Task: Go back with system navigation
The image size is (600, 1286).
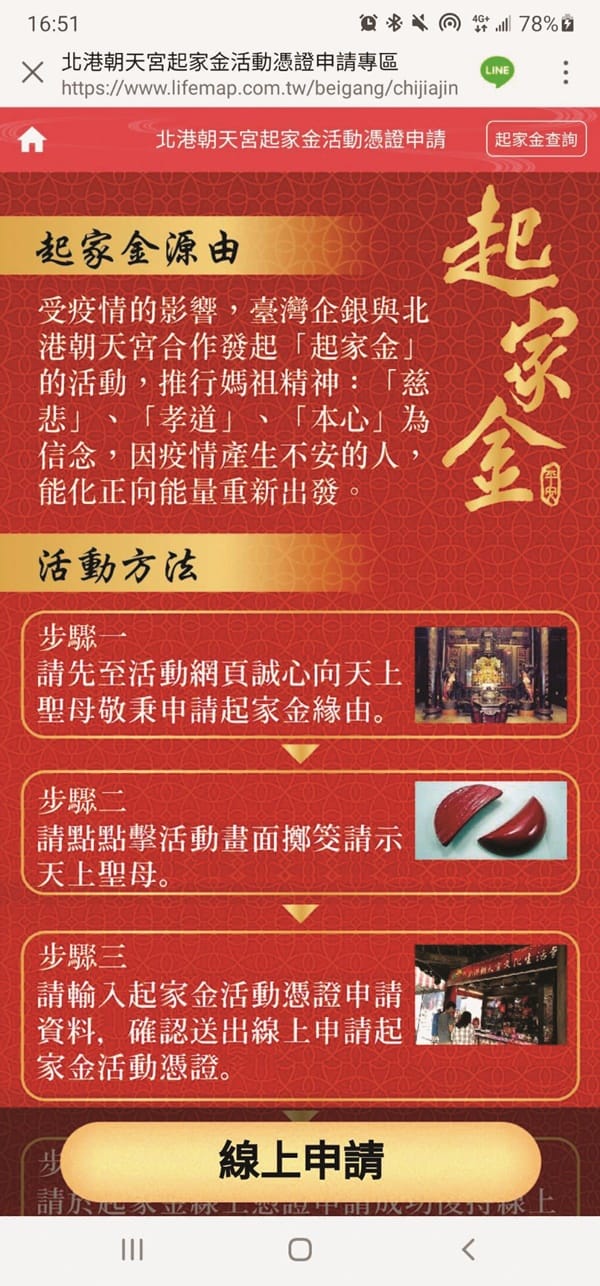Action: (467, 1248)
